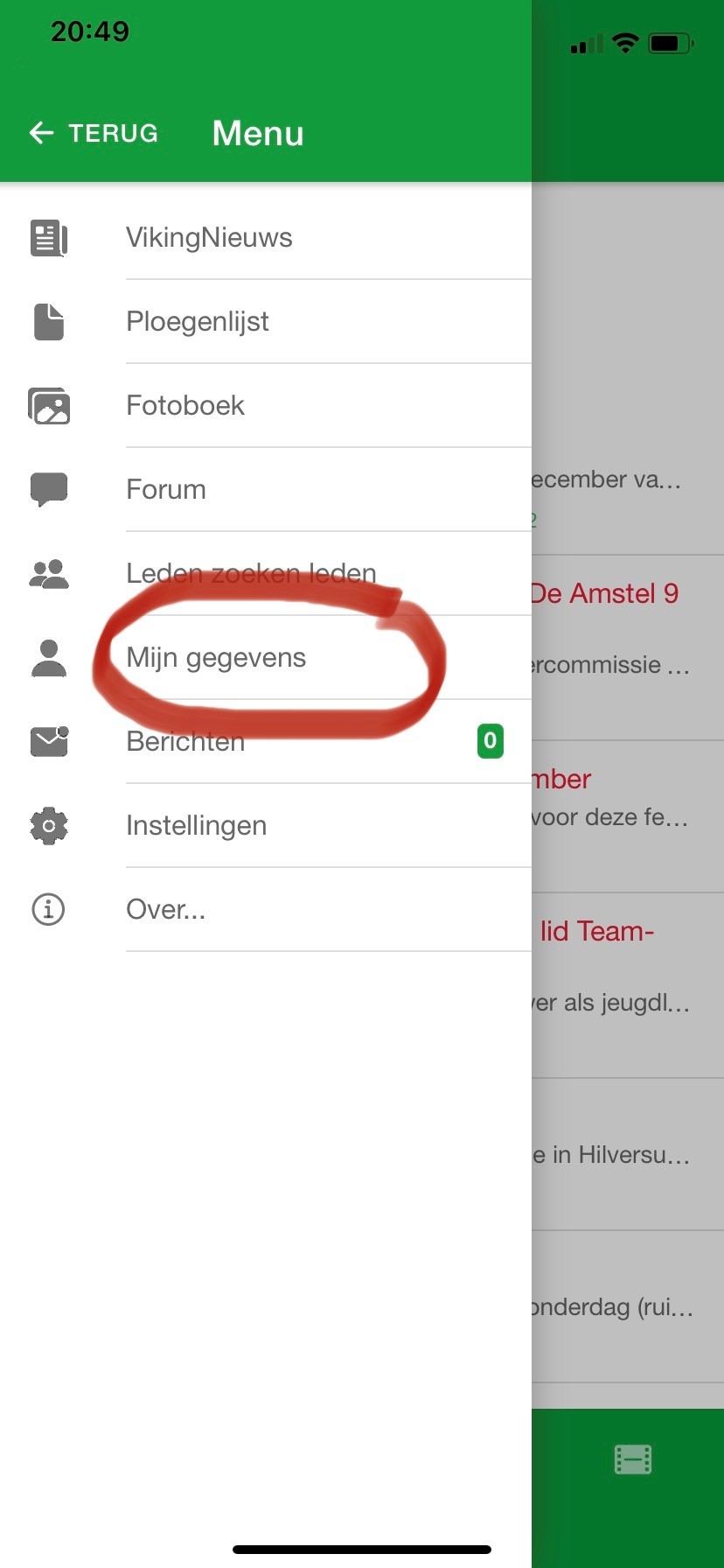Open the Forum
This screenshot has height=1568, width=724.
166,490
